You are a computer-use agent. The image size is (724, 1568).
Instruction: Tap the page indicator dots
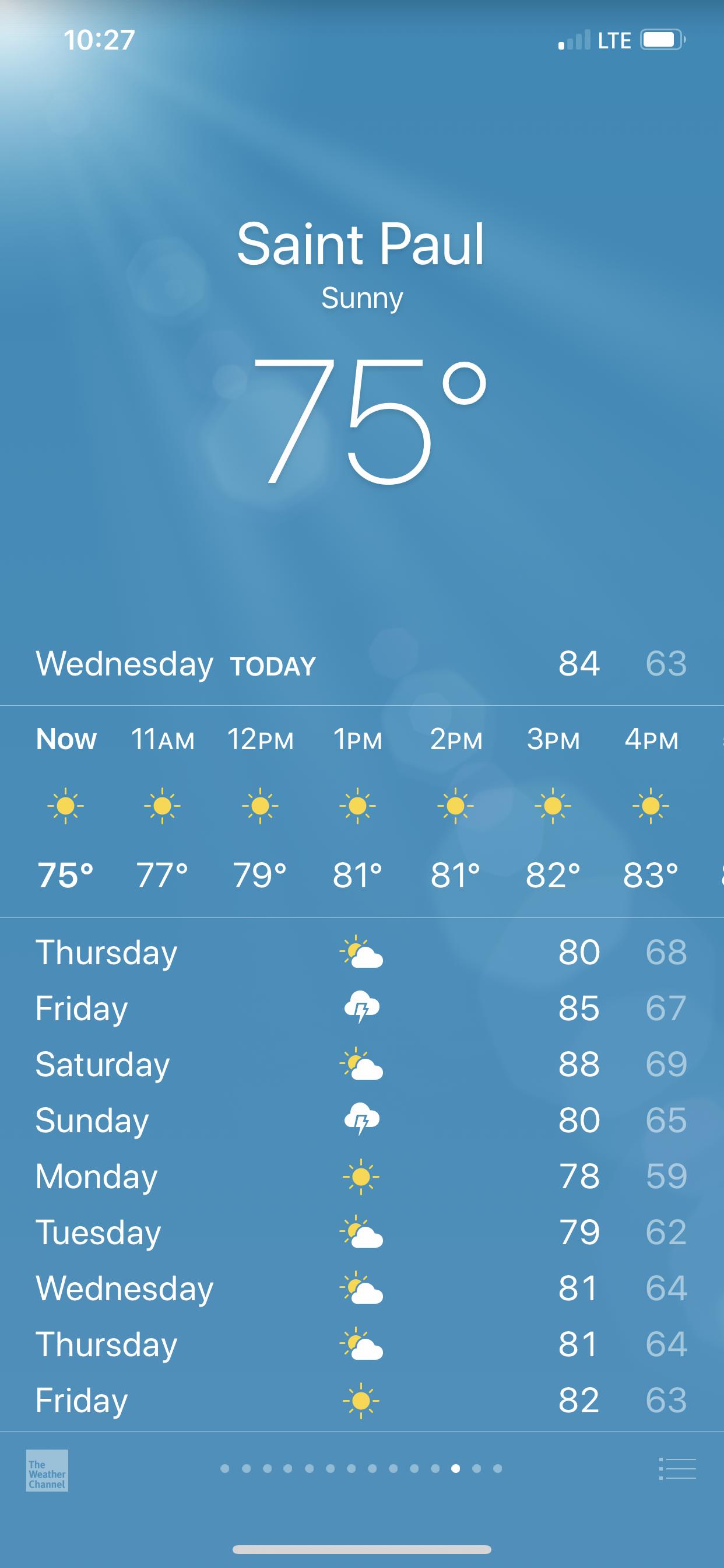(361, 1469)
